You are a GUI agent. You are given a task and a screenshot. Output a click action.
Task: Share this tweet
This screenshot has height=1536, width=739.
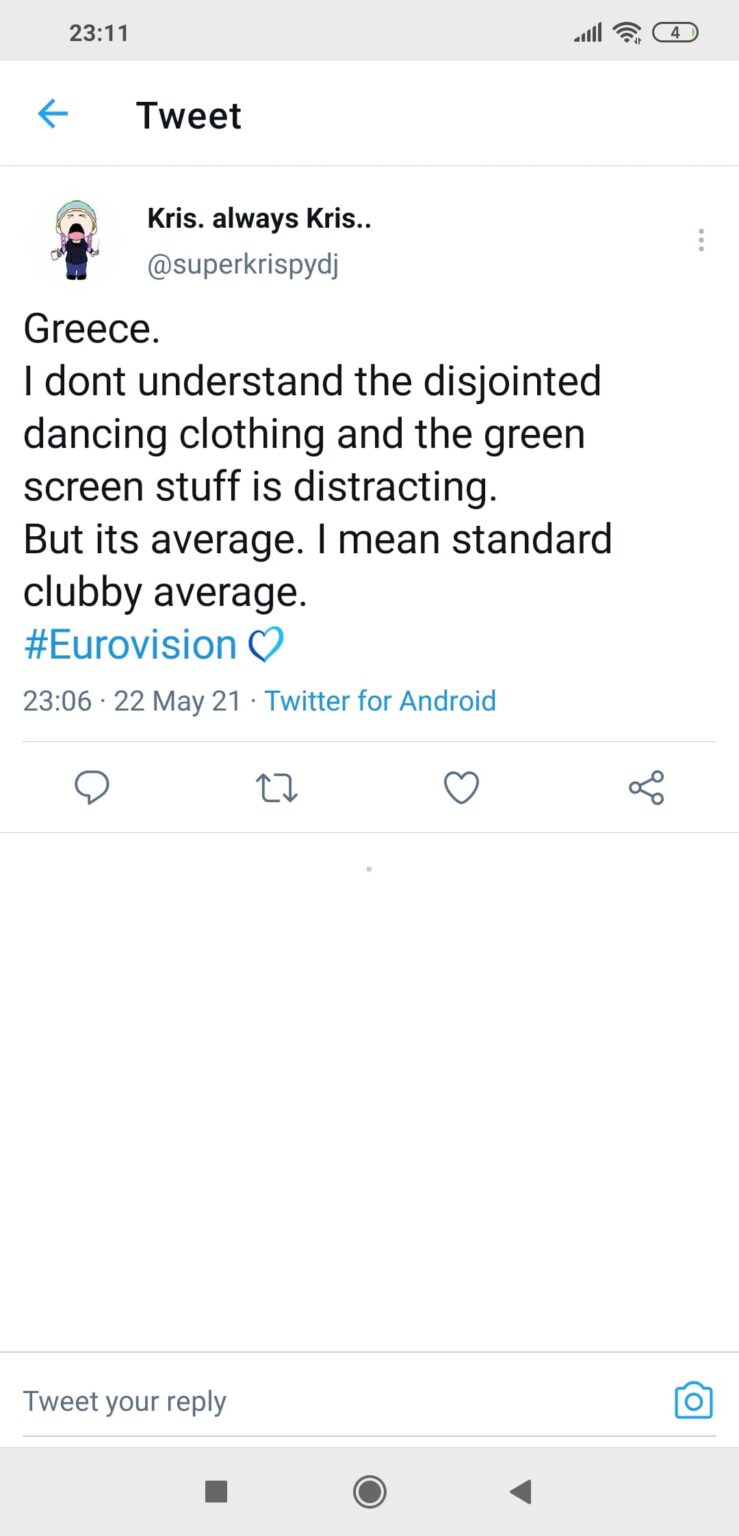(x=646, y=788)
